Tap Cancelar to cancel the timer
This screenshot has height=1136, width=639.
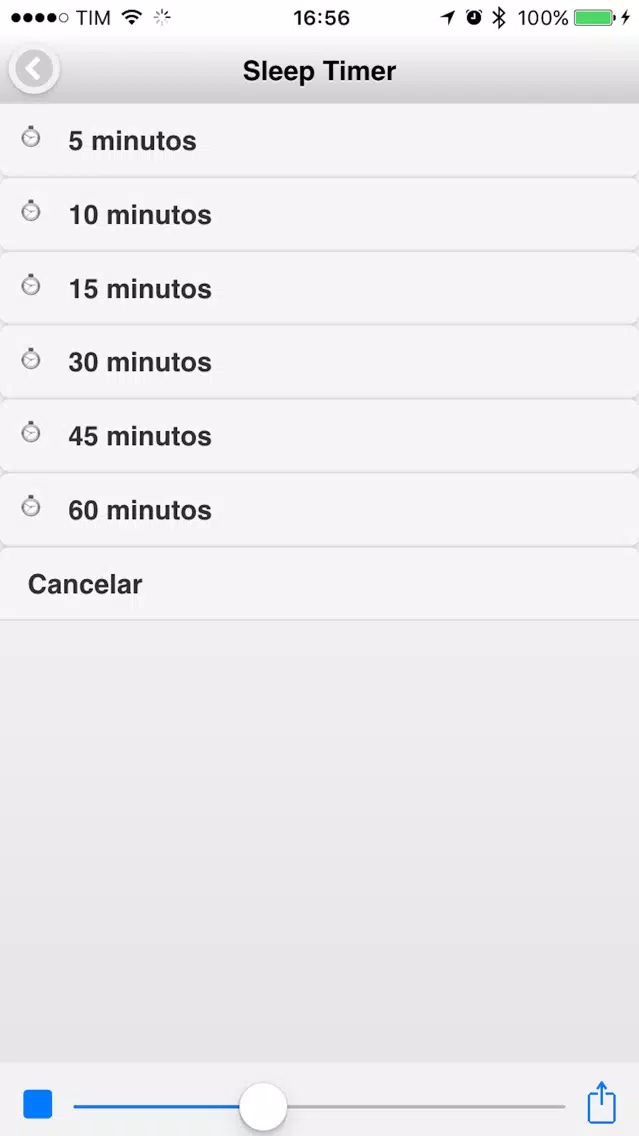point(320,584)
